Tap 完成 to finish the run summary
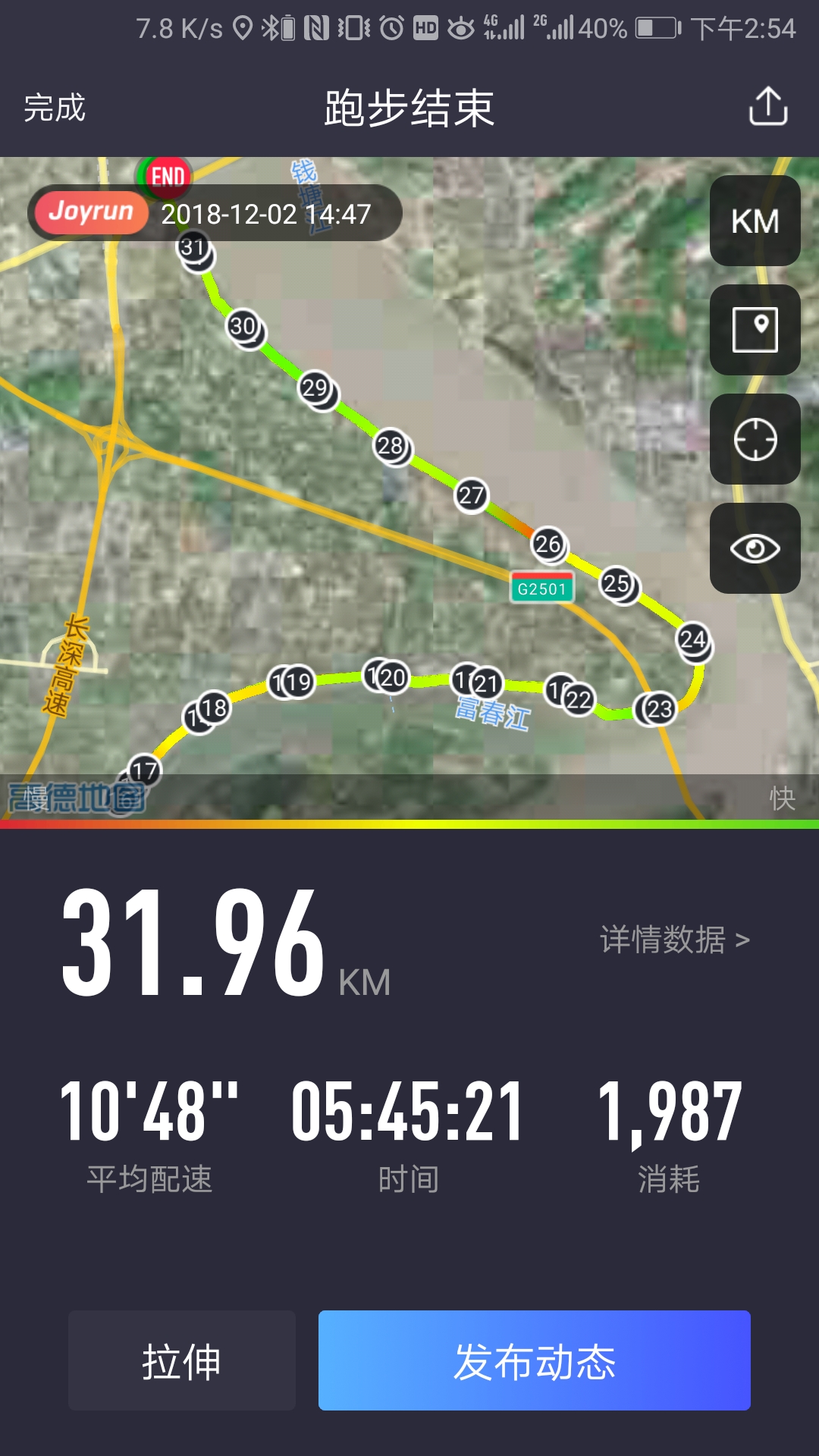 (x=55, y=108)
